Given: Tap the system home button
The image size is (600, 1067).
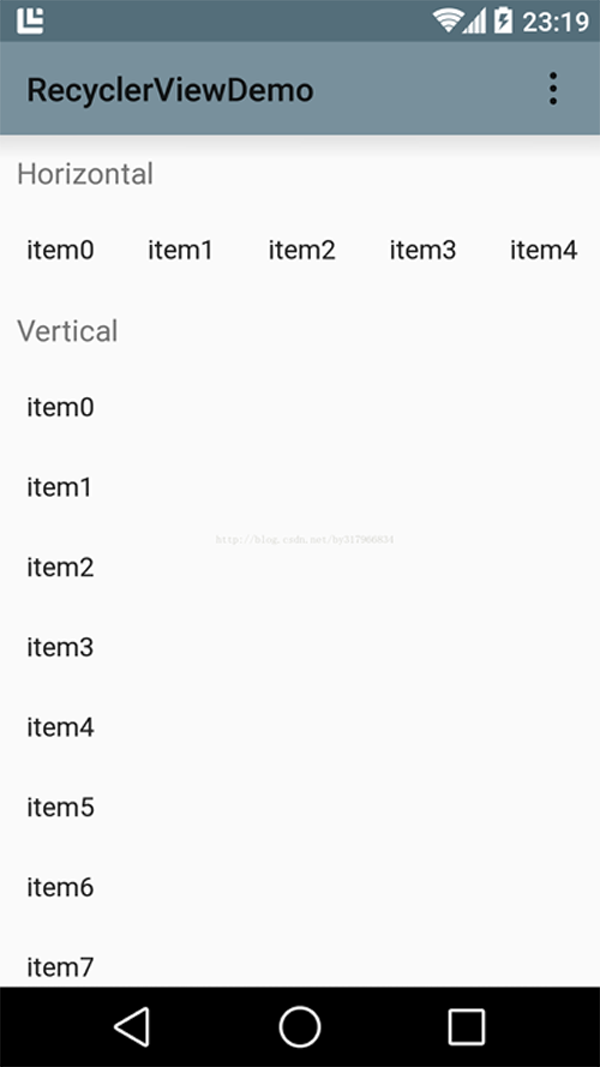Looking at the screenshot, I should pyautogui.click(x=300, y=1027).
